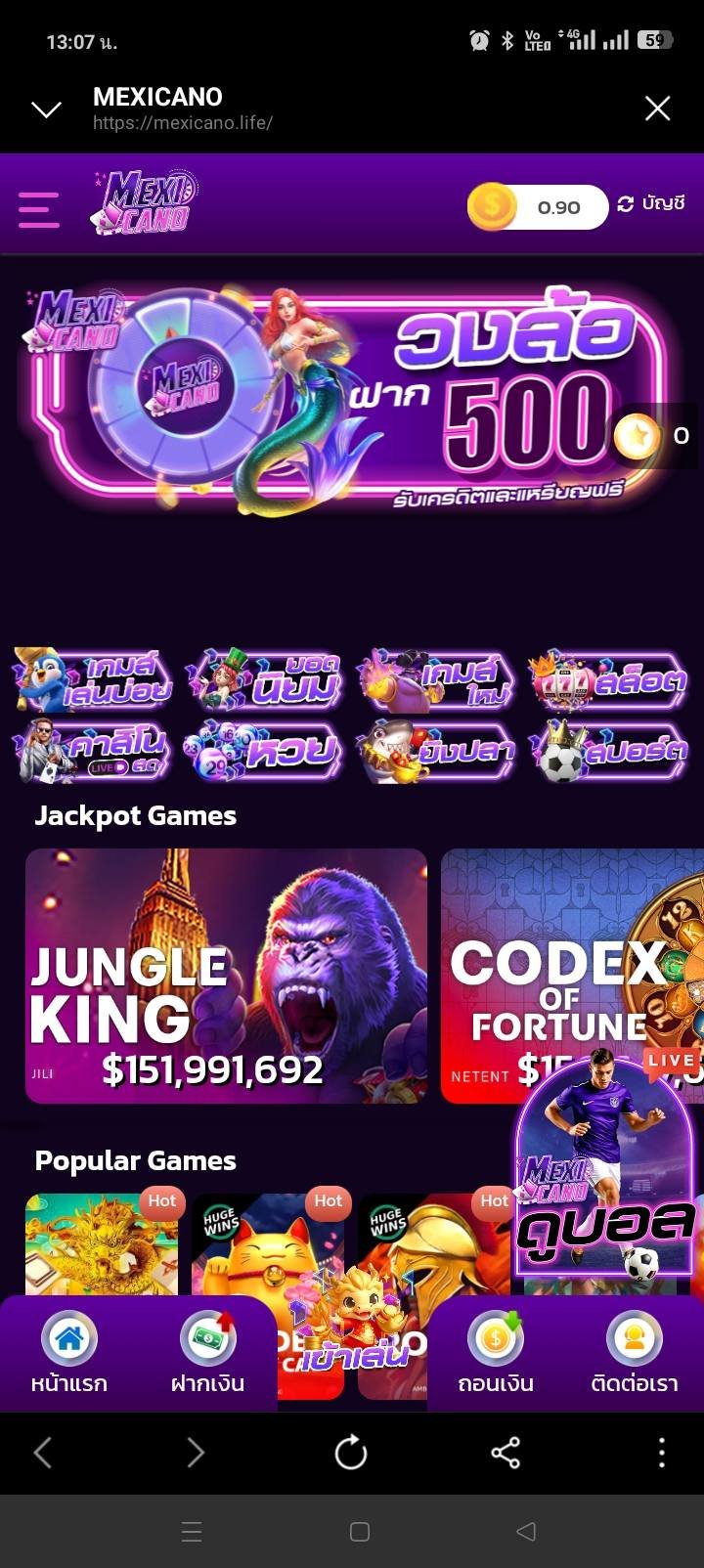Screen dimensions: 704x1568
Task: Tap the บัญชี account refresh button
Action: 651,204
